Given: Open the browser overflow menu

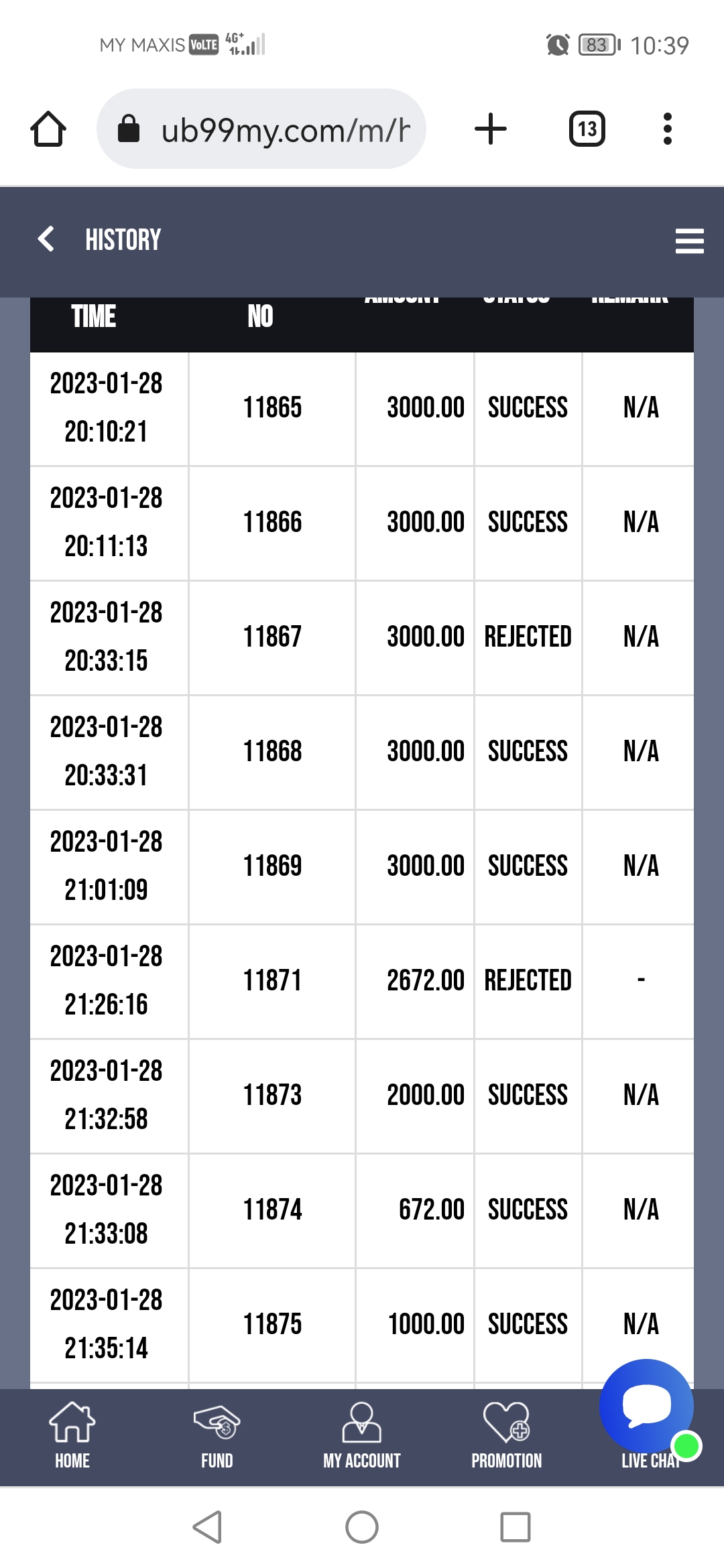Looking at the screenshot, I should coord(667,129).
